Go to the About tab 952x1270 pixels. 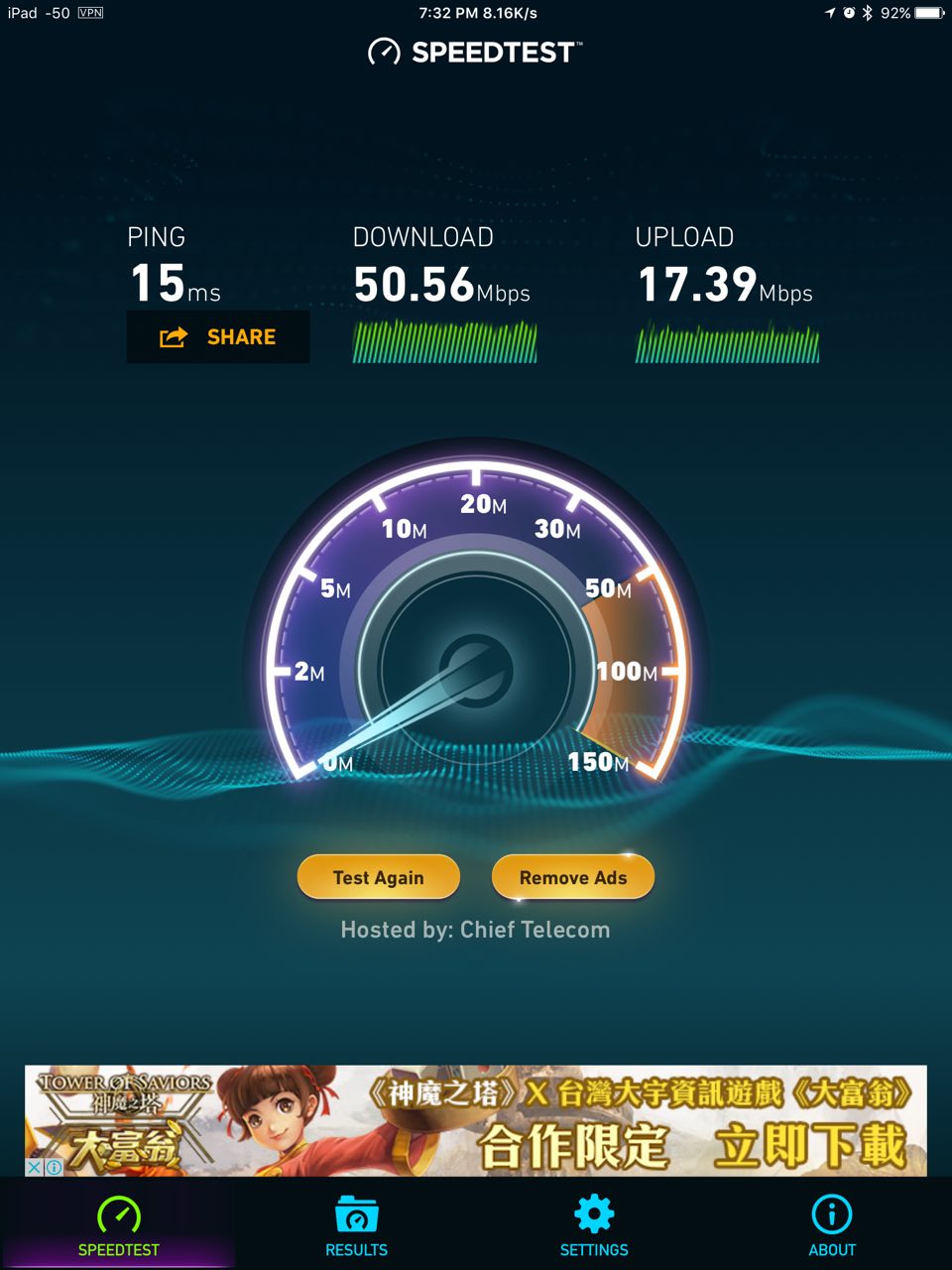831,1225
